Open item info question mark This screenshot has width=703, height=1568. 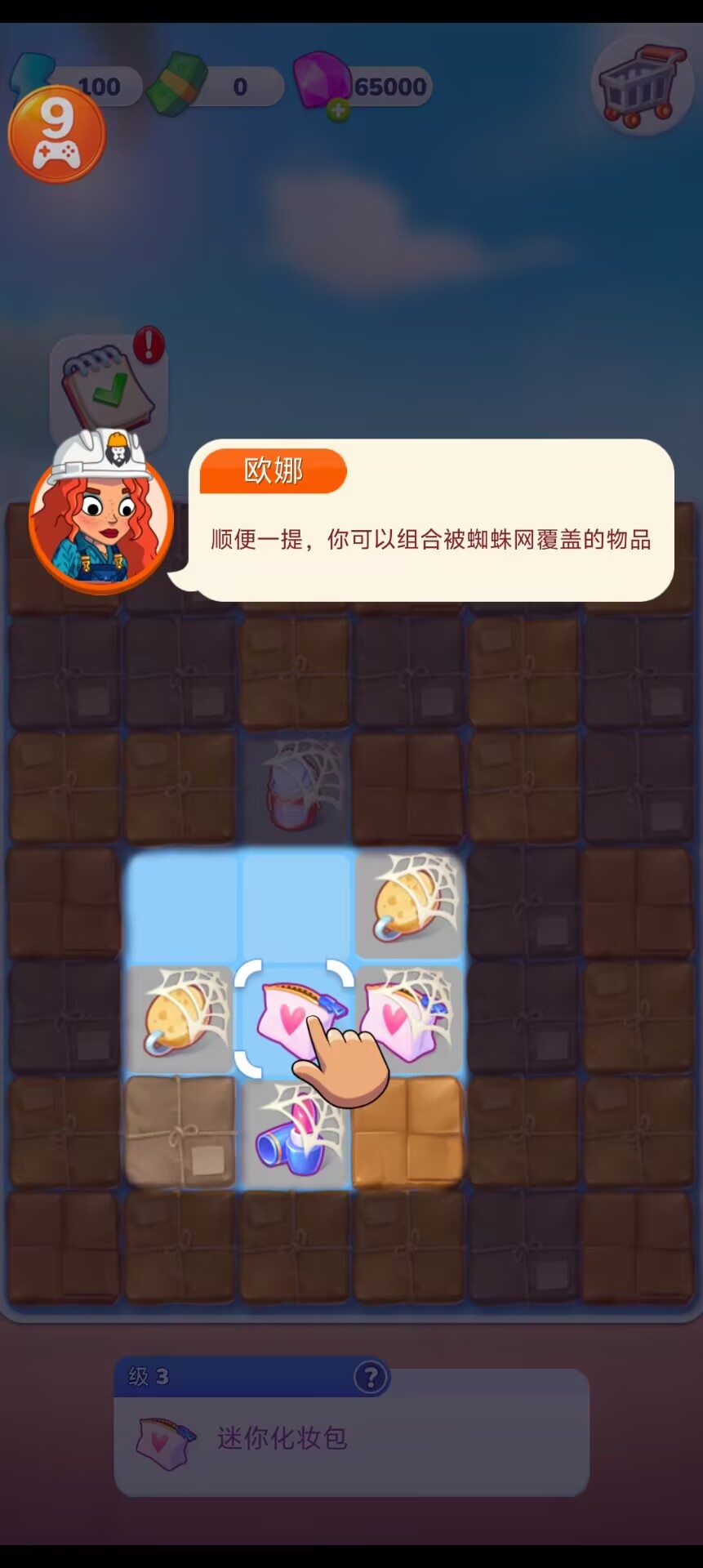[x=370, y=1378]
